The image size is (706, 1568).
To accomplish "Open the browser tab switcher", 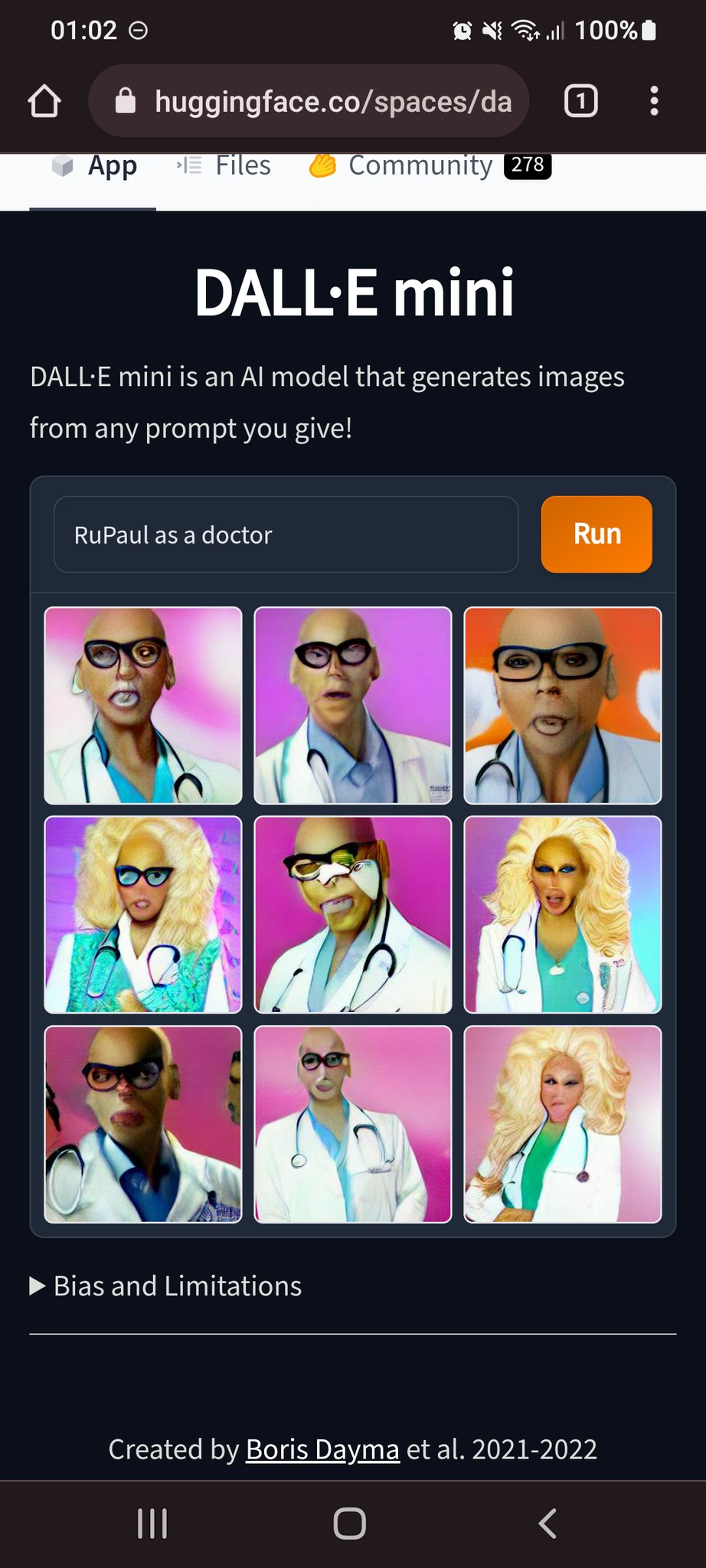I will pyautogui.click(x=580, y=101).
